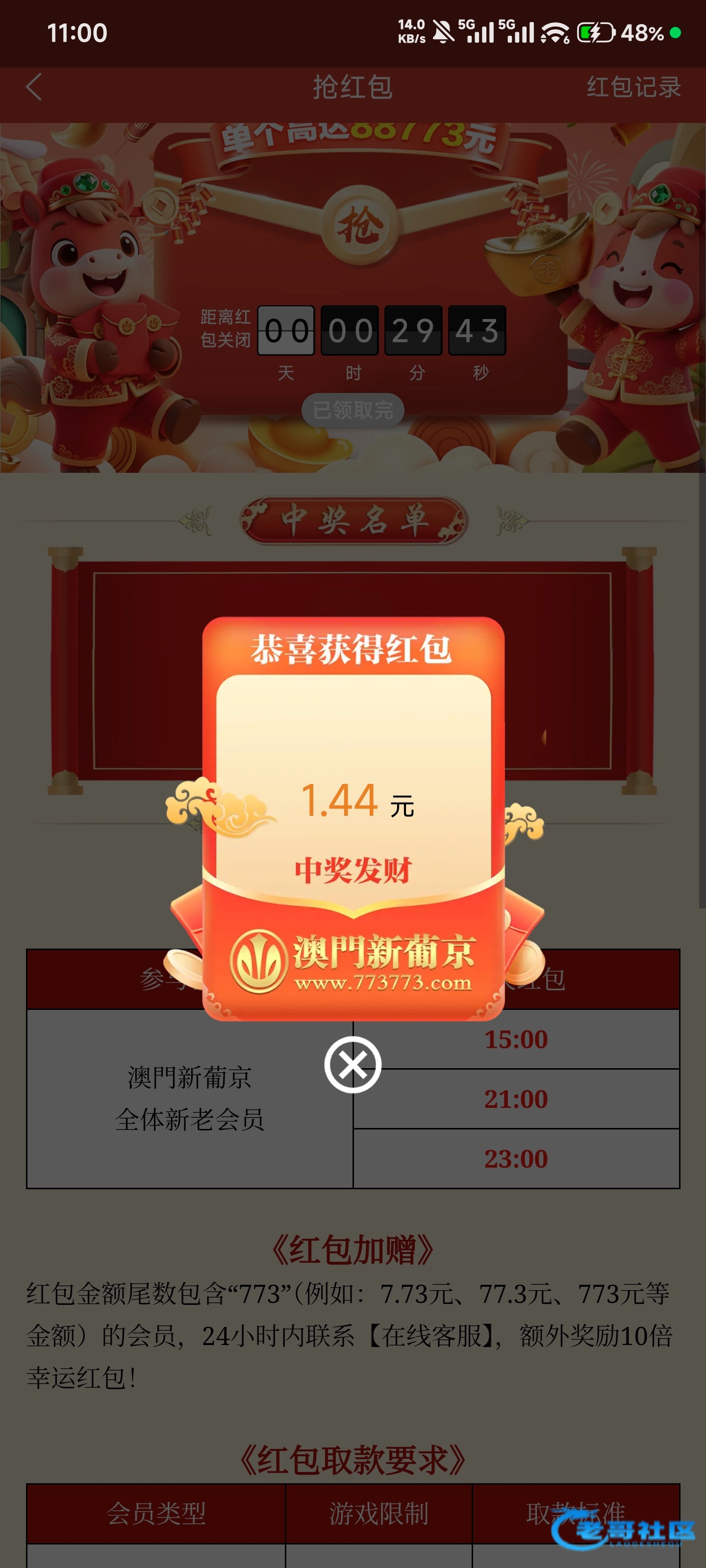Viewport: 706px width, 1568px height.
Task: Tap the greyed 已领取完 button
Action: point(353,410)
